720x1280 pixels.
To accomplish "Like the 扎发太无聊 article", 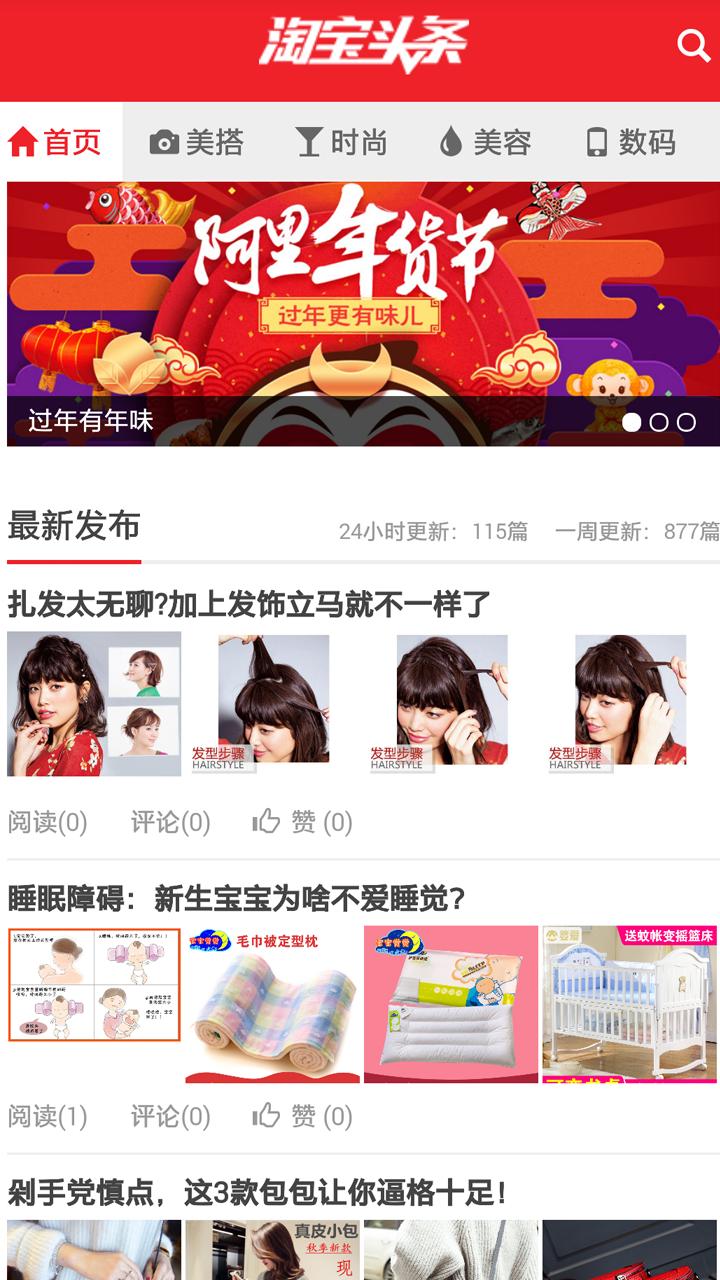I will pyautogui.click(x=302, y=822).
